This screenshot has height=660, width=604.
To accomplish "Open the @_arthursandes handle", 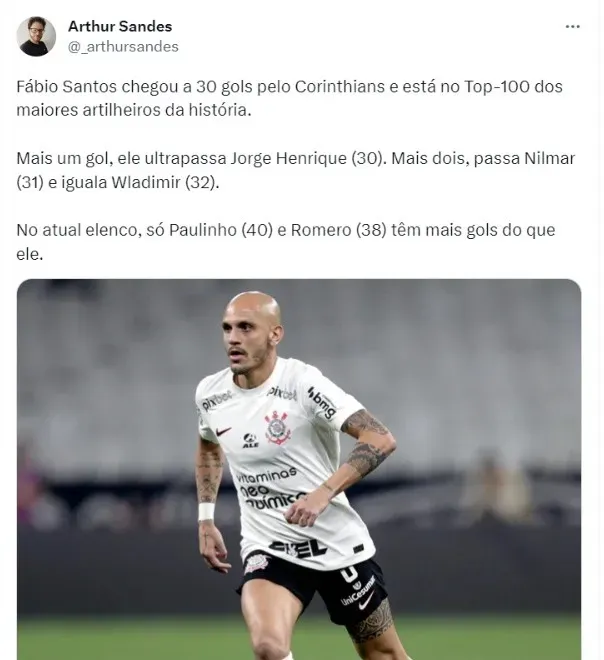I will [x=123, y=46].
